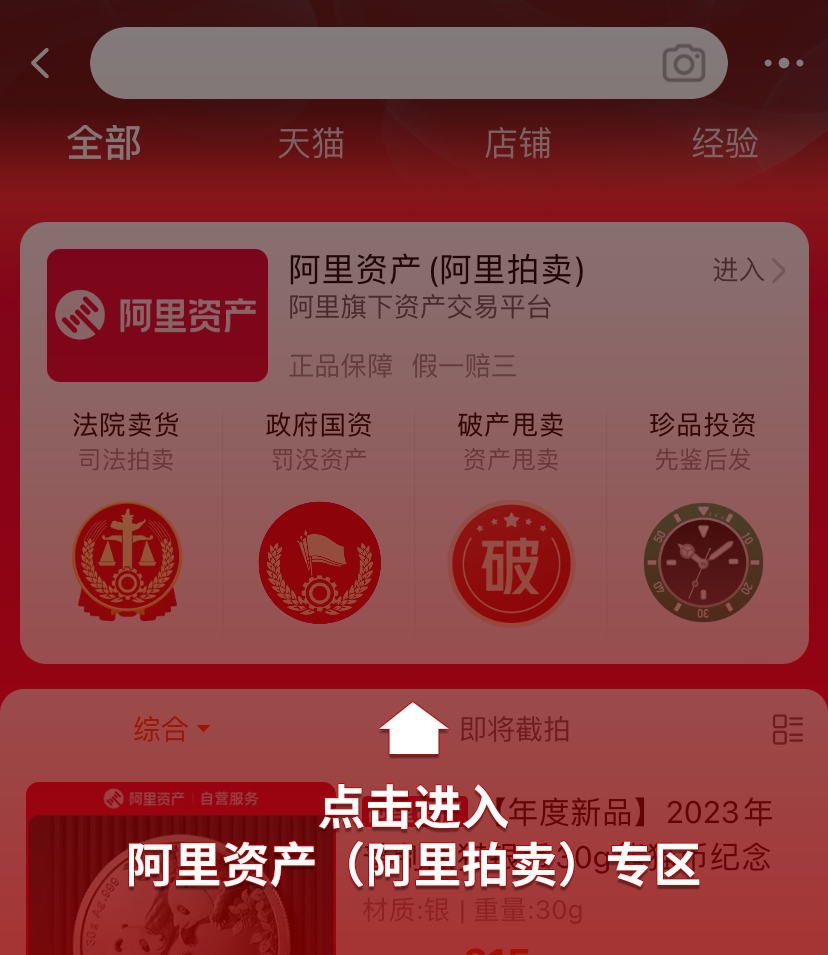Open 法院卖货 司法拍卖 category
Image resolution: width=828 pixels, height=955 pixels.
click(x=126, y=520)
